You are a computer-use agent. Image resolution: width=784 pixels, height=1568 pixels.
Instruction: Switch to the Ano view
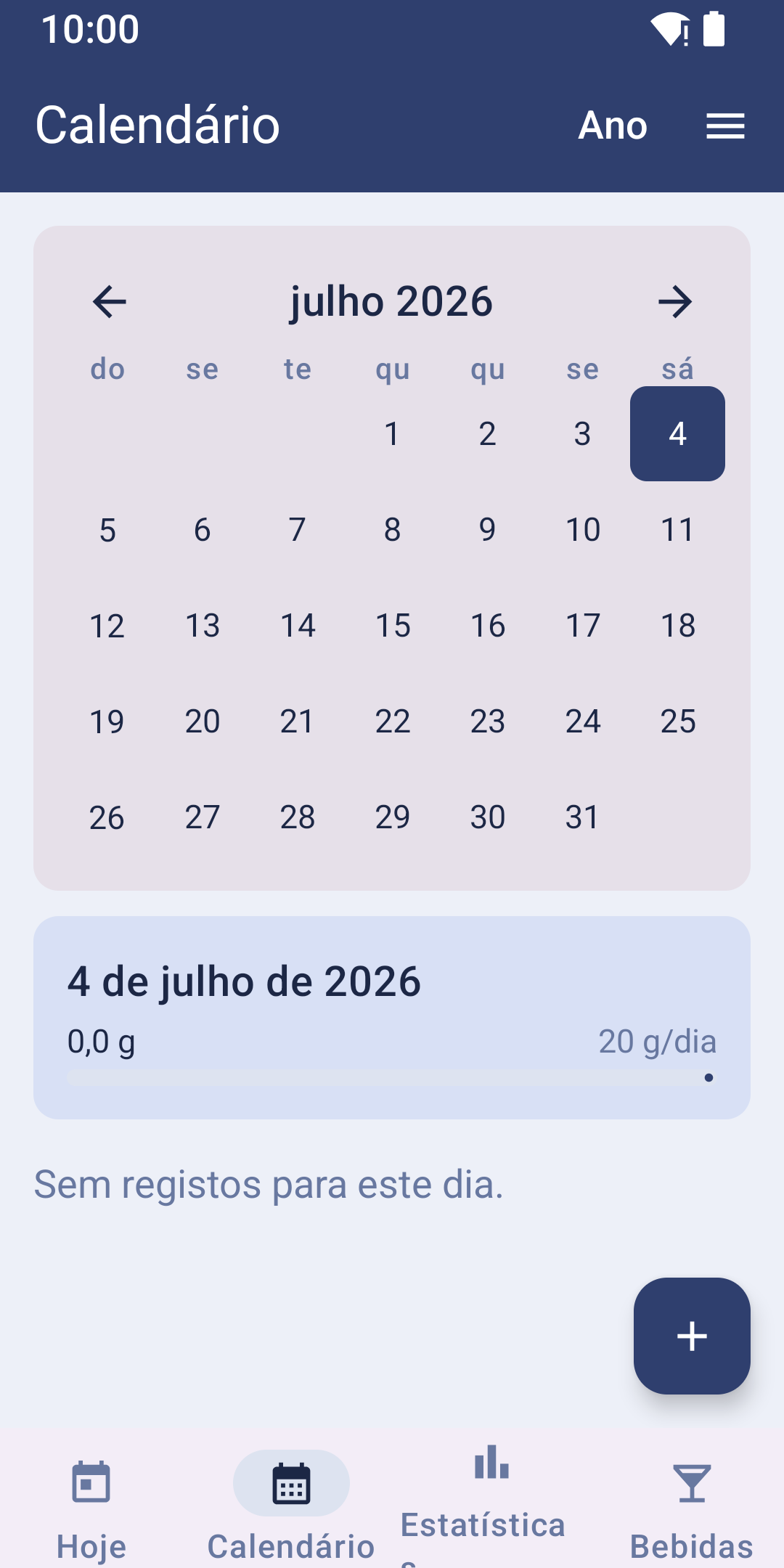coord(613,126)
